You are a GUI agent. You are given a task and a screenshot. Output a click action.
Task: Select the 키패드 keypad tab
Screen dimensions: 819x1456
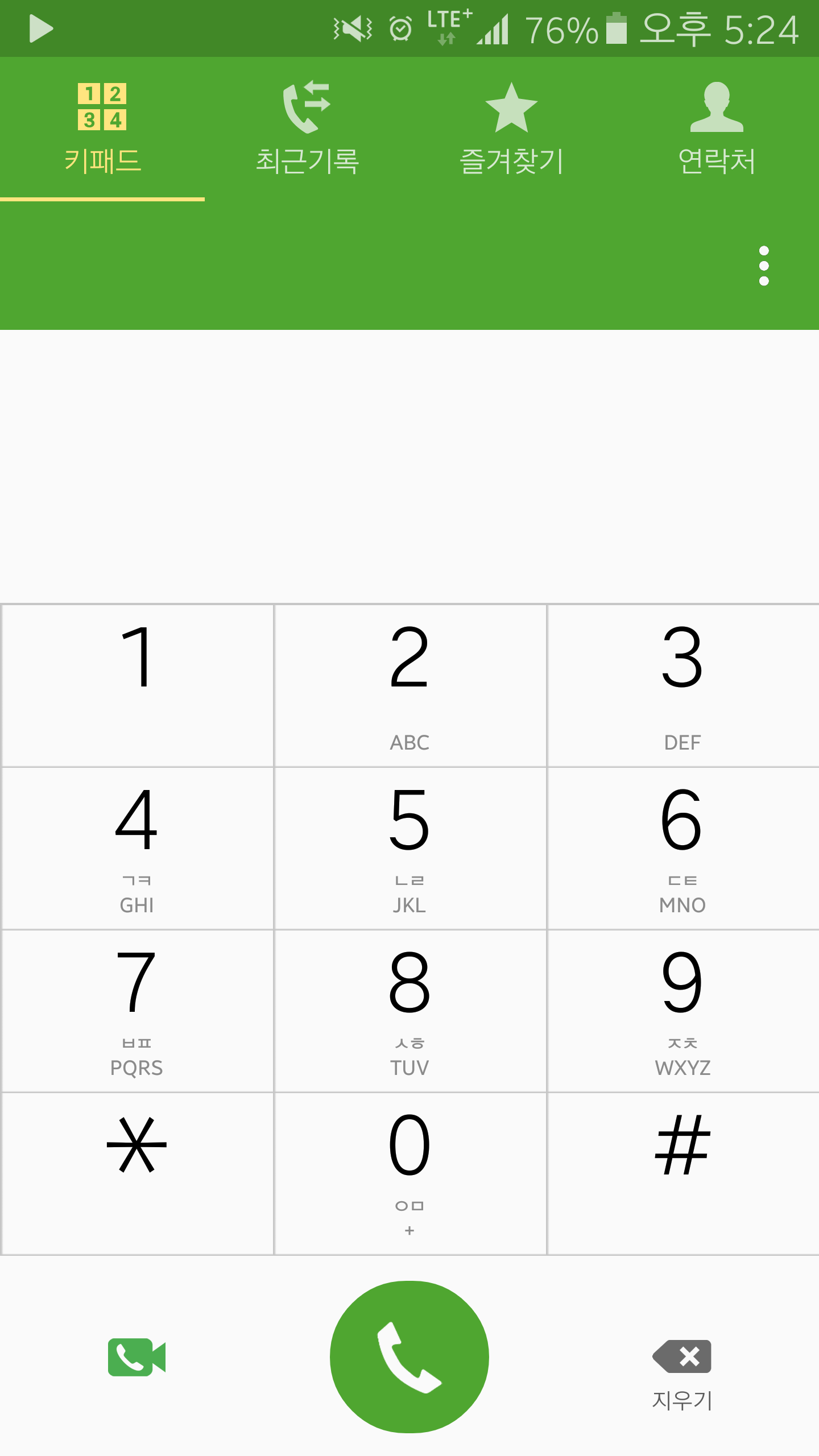(x=102, y=130)
